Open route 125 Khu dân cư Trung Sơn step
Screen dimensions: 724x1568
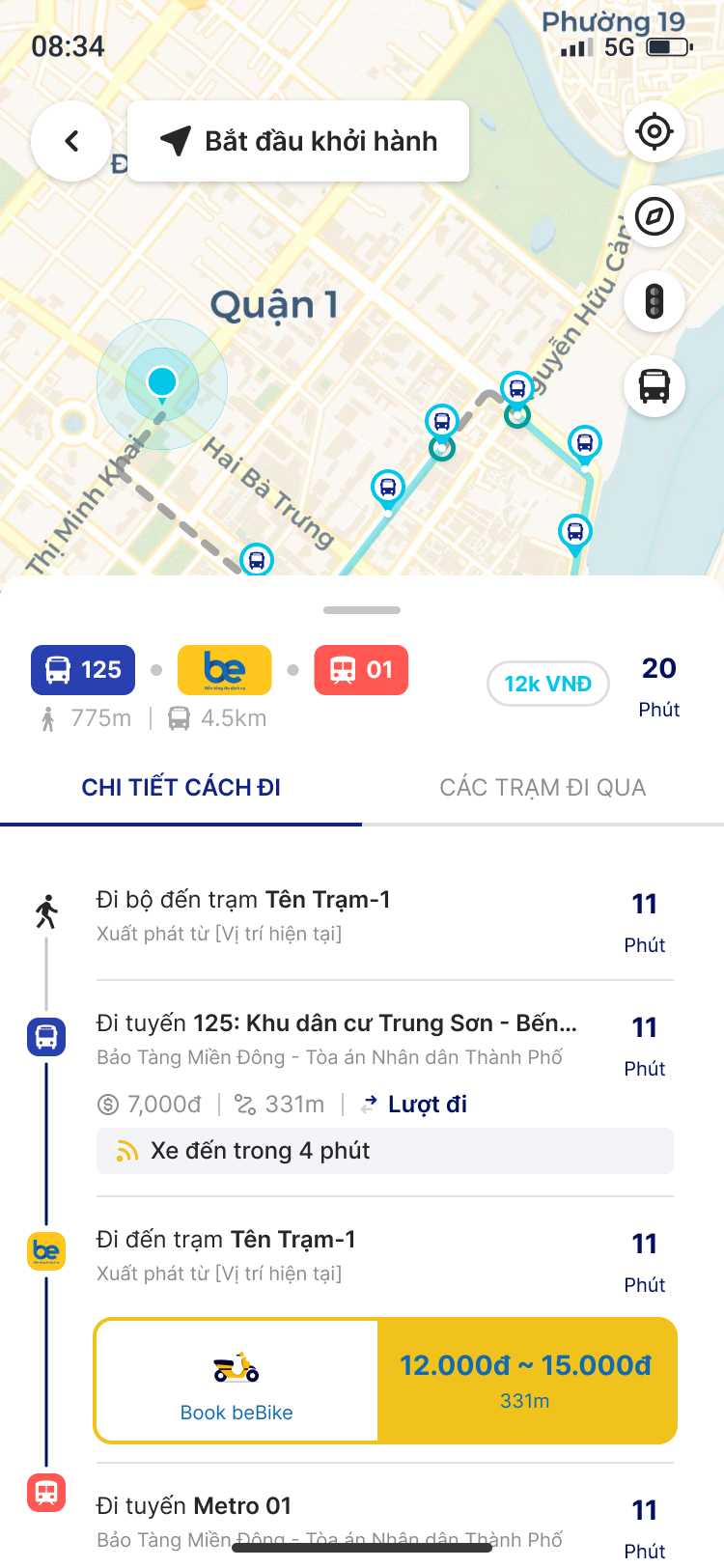[336, 1024]
